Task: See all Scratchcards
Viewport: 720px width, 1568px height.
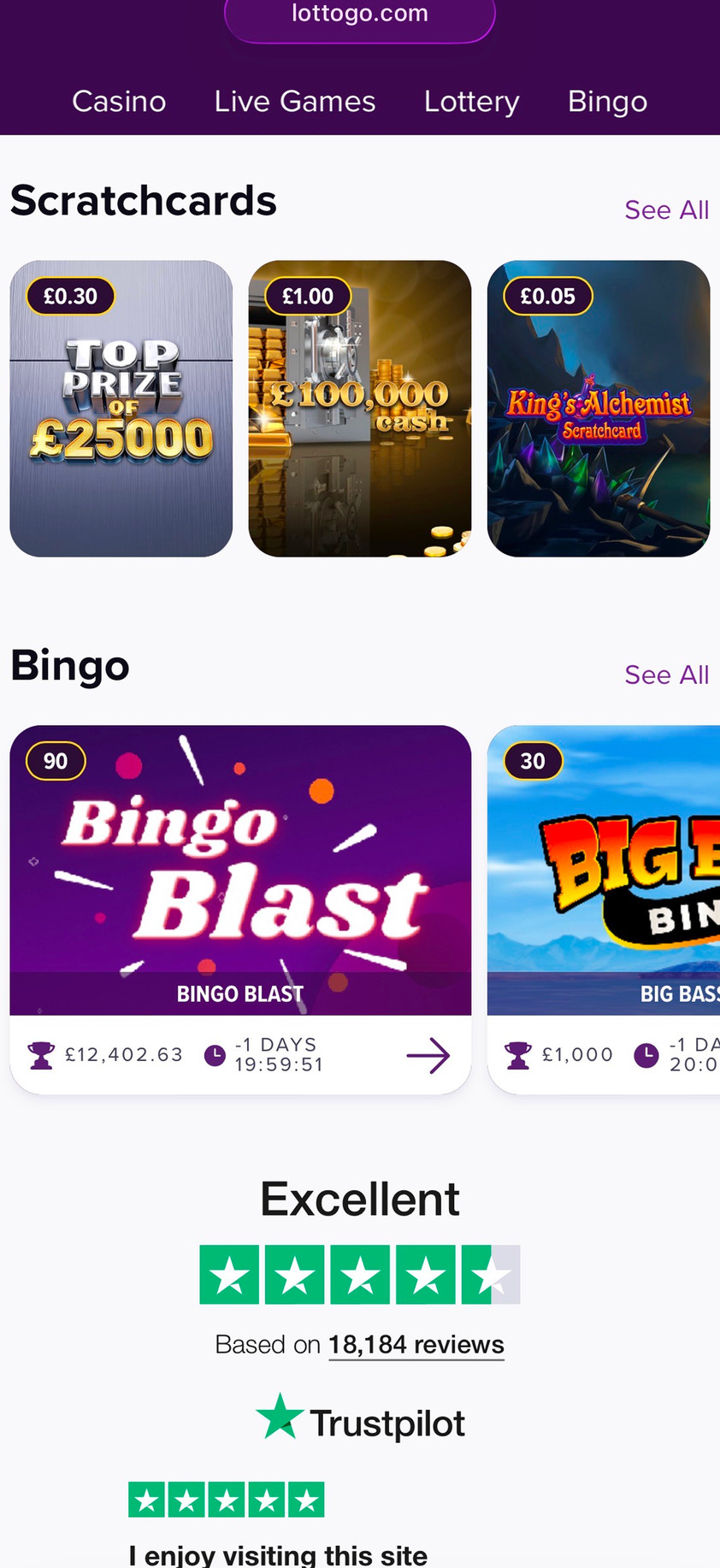Action: click(666, 210)
